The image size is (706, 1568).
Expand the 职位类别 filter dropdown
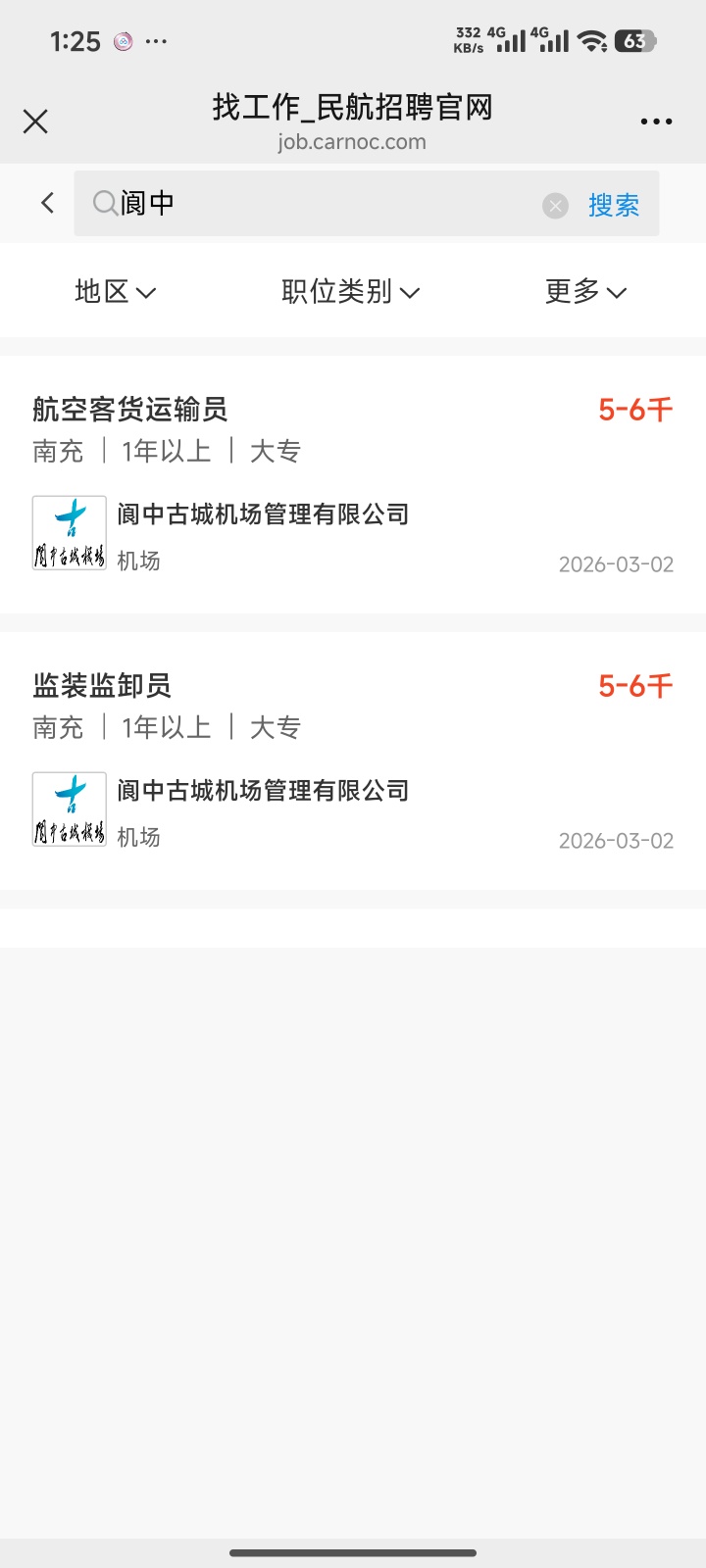click(x=350, y=291)
